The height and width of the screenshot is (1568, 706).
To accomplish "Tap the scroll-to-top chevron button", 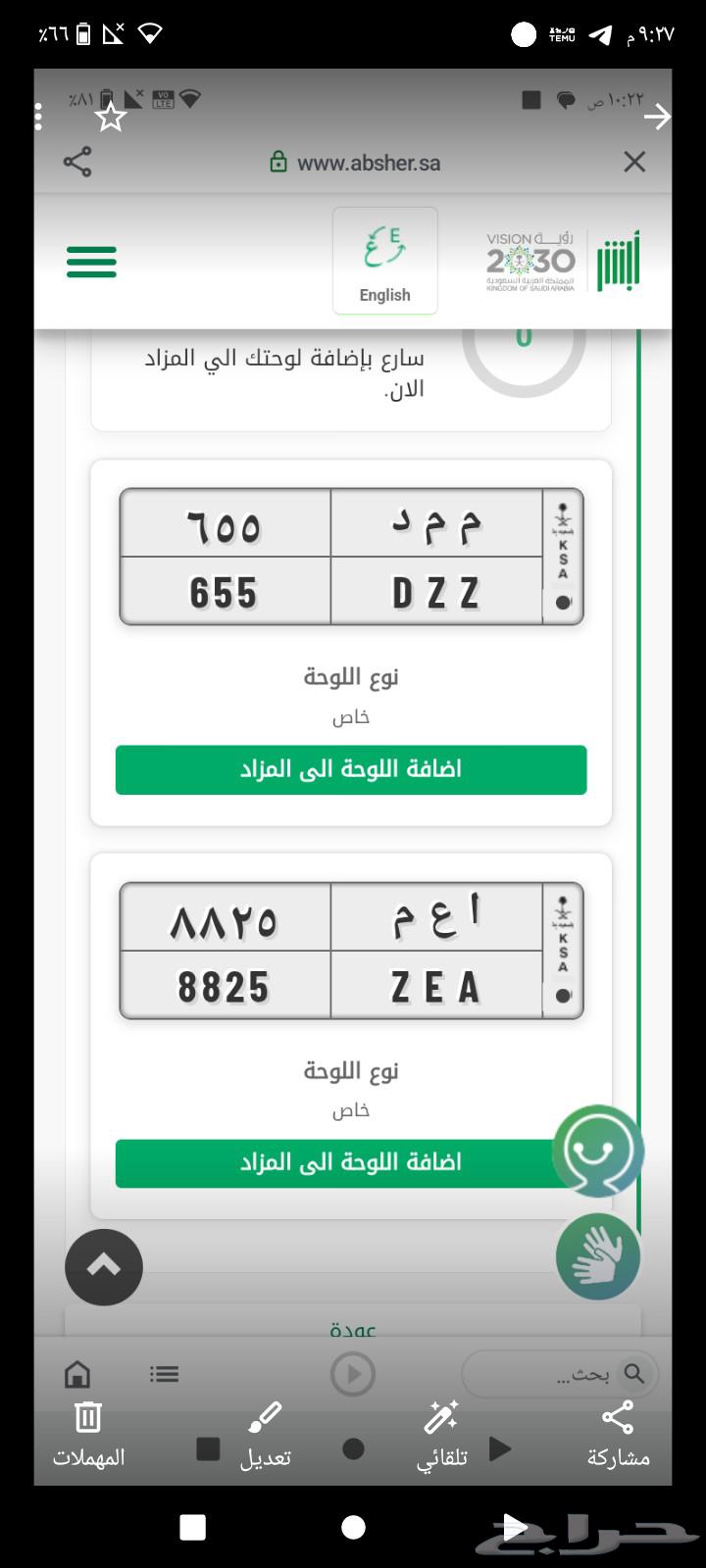I will tap(104, 1266).
